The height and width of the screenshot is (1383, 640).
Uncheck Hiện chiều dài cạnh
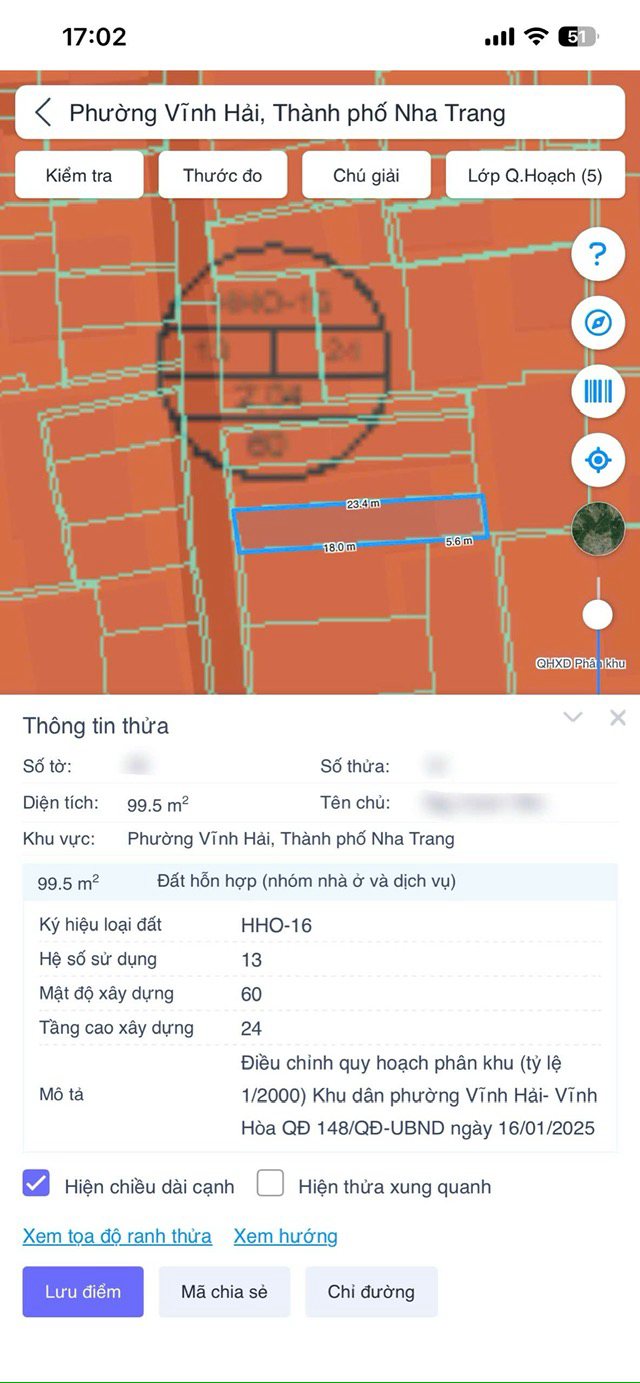pyautogui.click(x=36, y=1184)
